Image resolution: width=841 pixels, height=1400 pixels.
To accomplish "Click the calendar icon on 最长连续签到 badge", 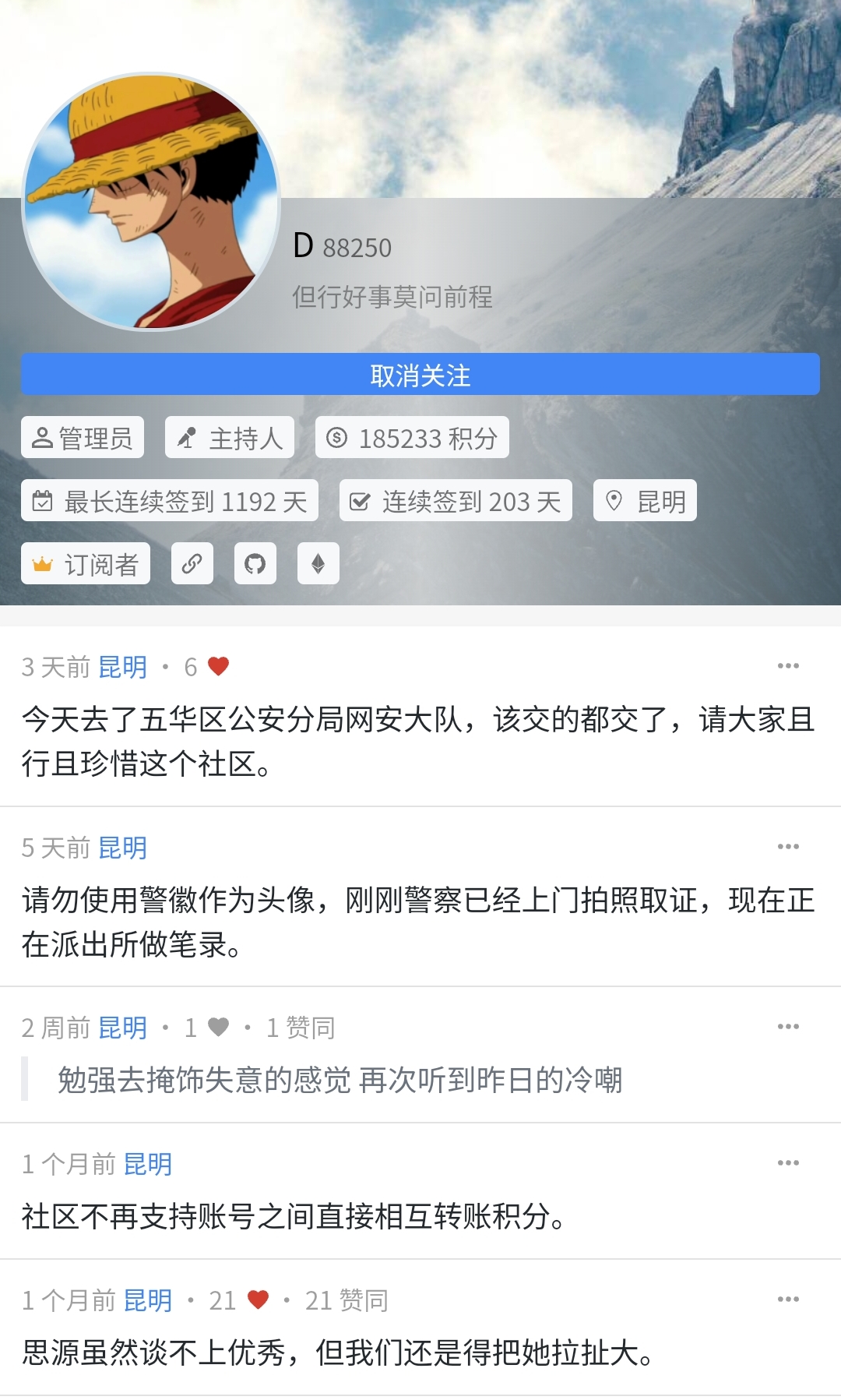I will [x=45, y=501].
